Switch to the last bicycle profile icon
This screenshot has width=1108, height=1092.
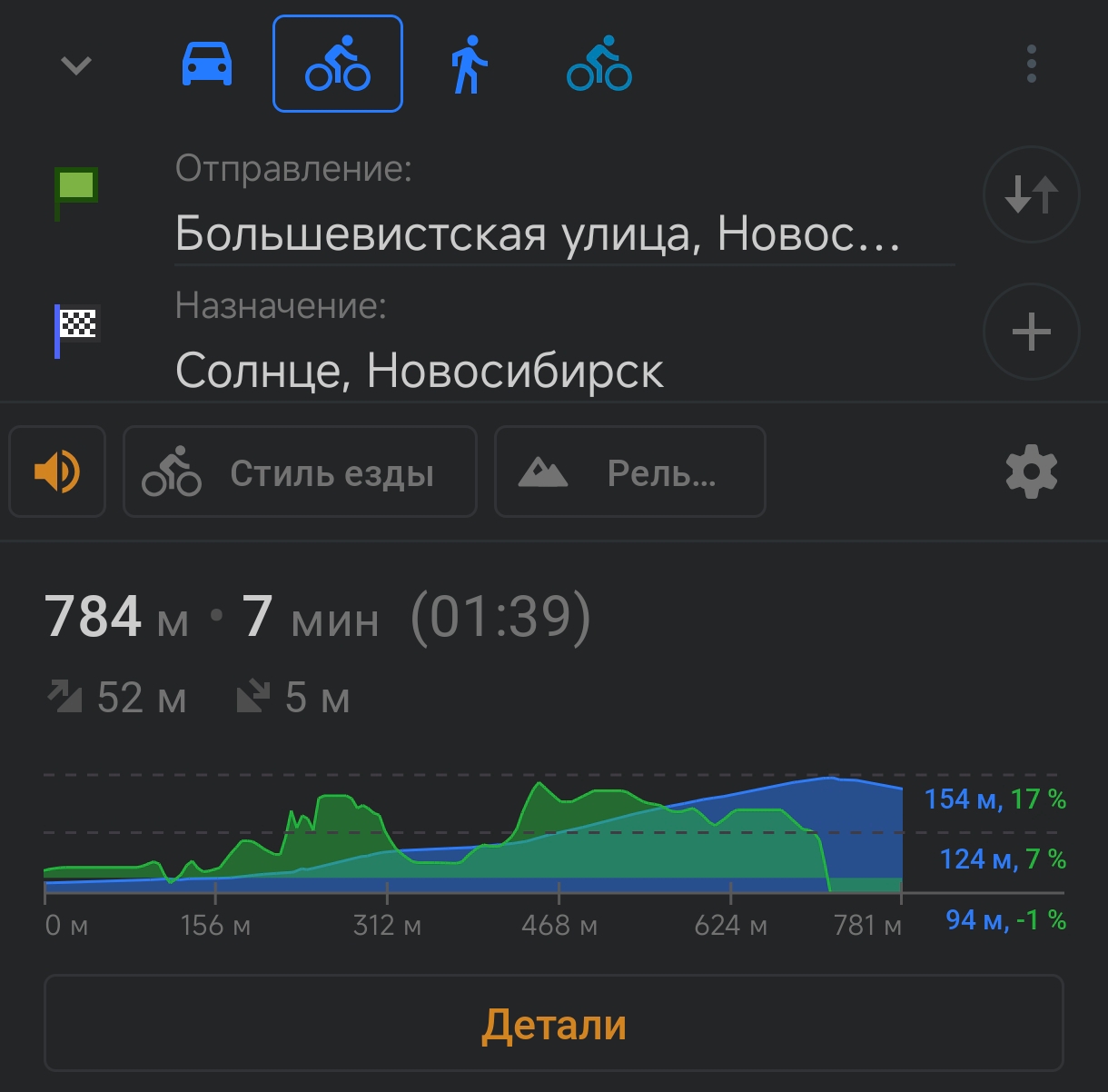click(x=599, y=65)
